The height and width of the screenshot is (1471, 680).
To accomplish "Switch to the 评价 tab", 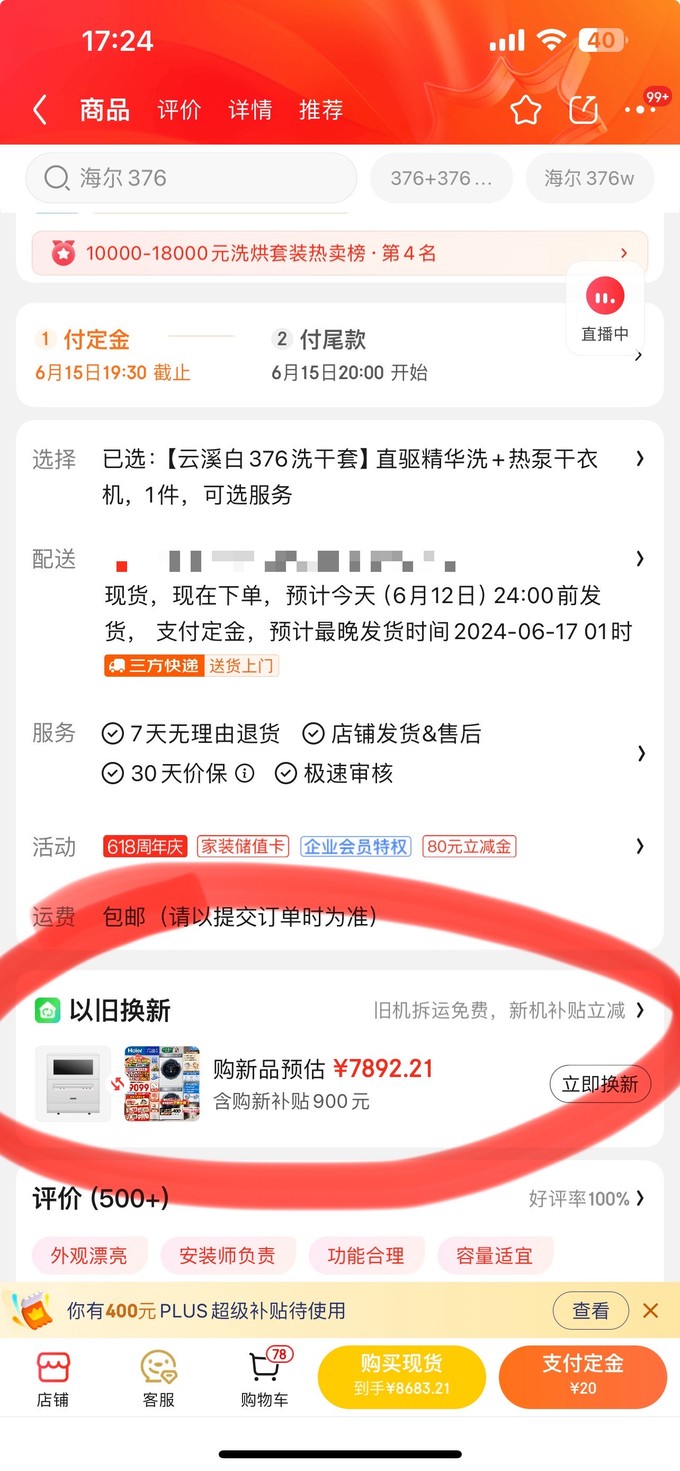I will [179, 110].
